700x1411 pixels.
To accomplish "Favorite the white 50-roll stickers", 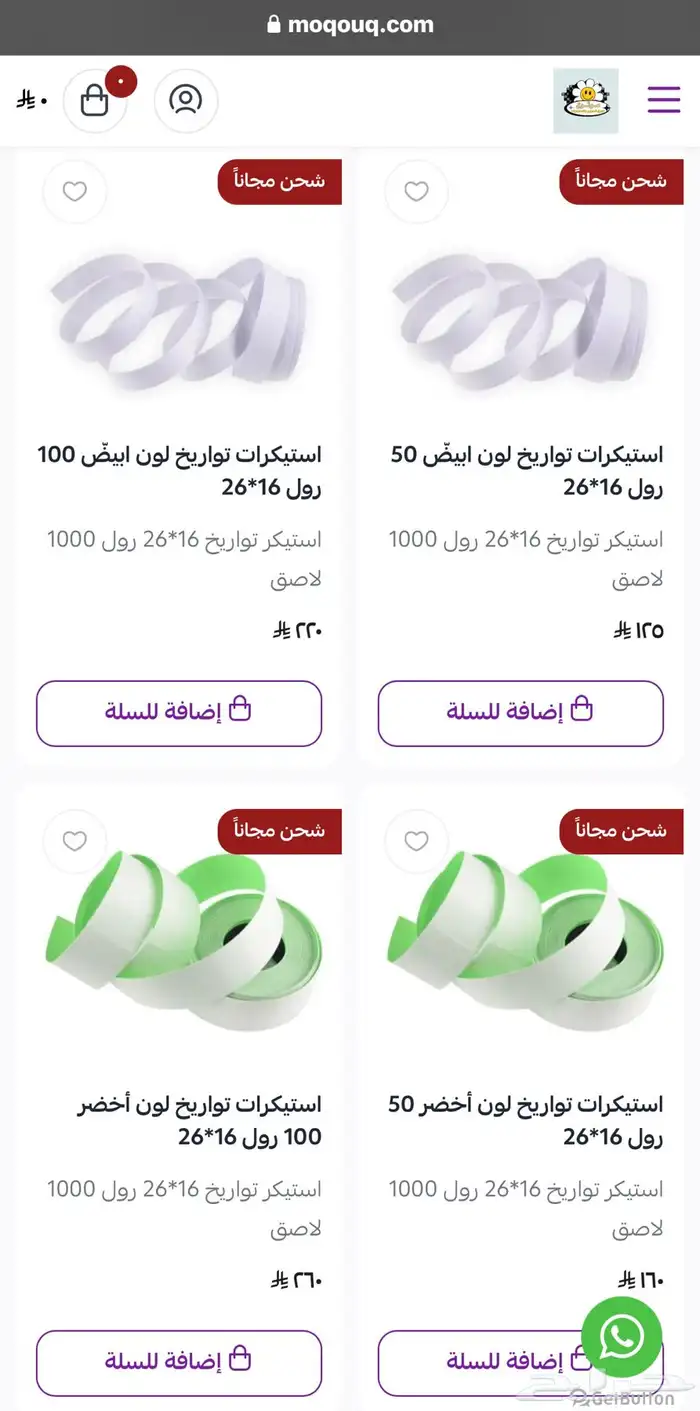I will click(416, 191).
